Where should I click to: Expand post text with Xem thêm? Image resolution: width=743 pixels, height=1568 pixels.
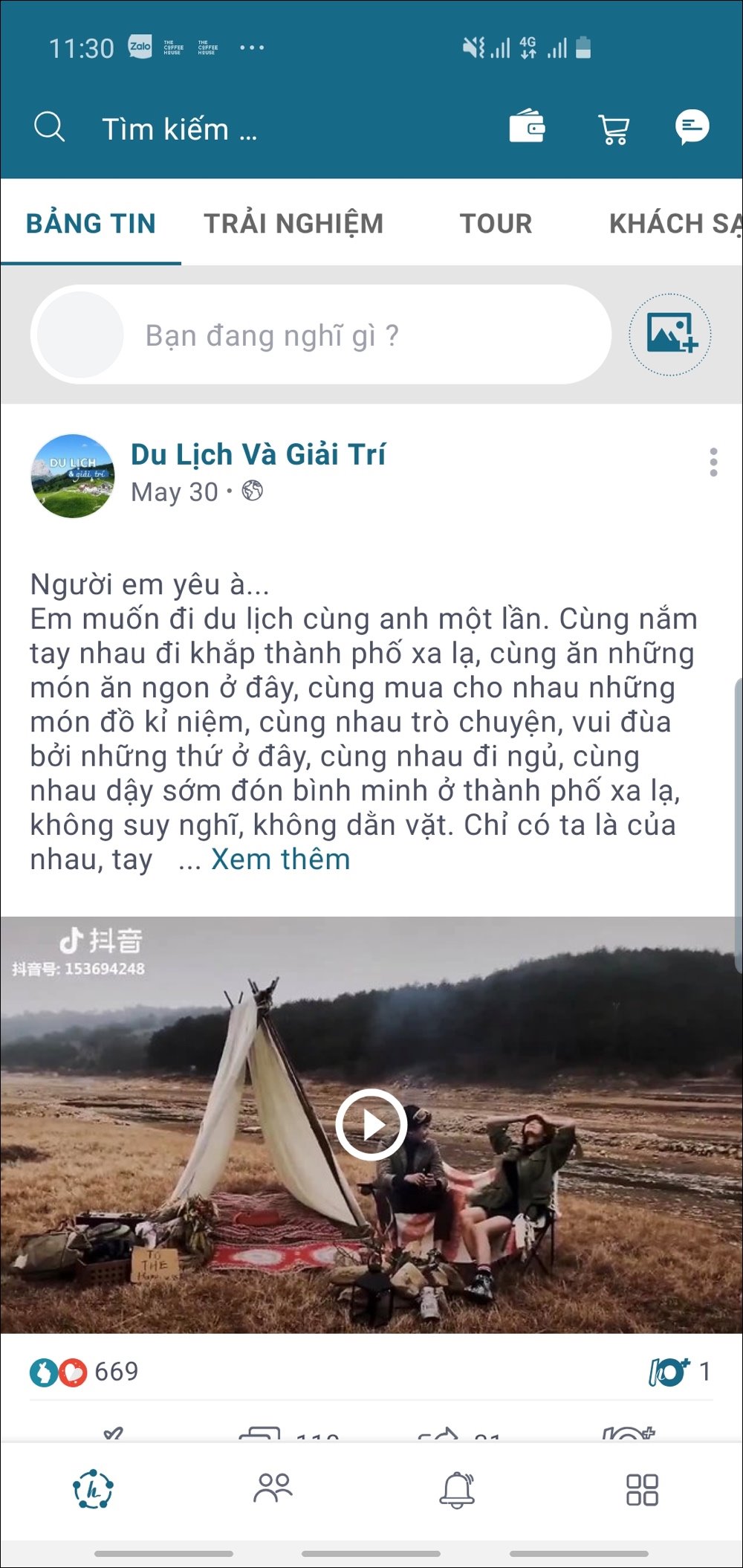click(280, 859)
